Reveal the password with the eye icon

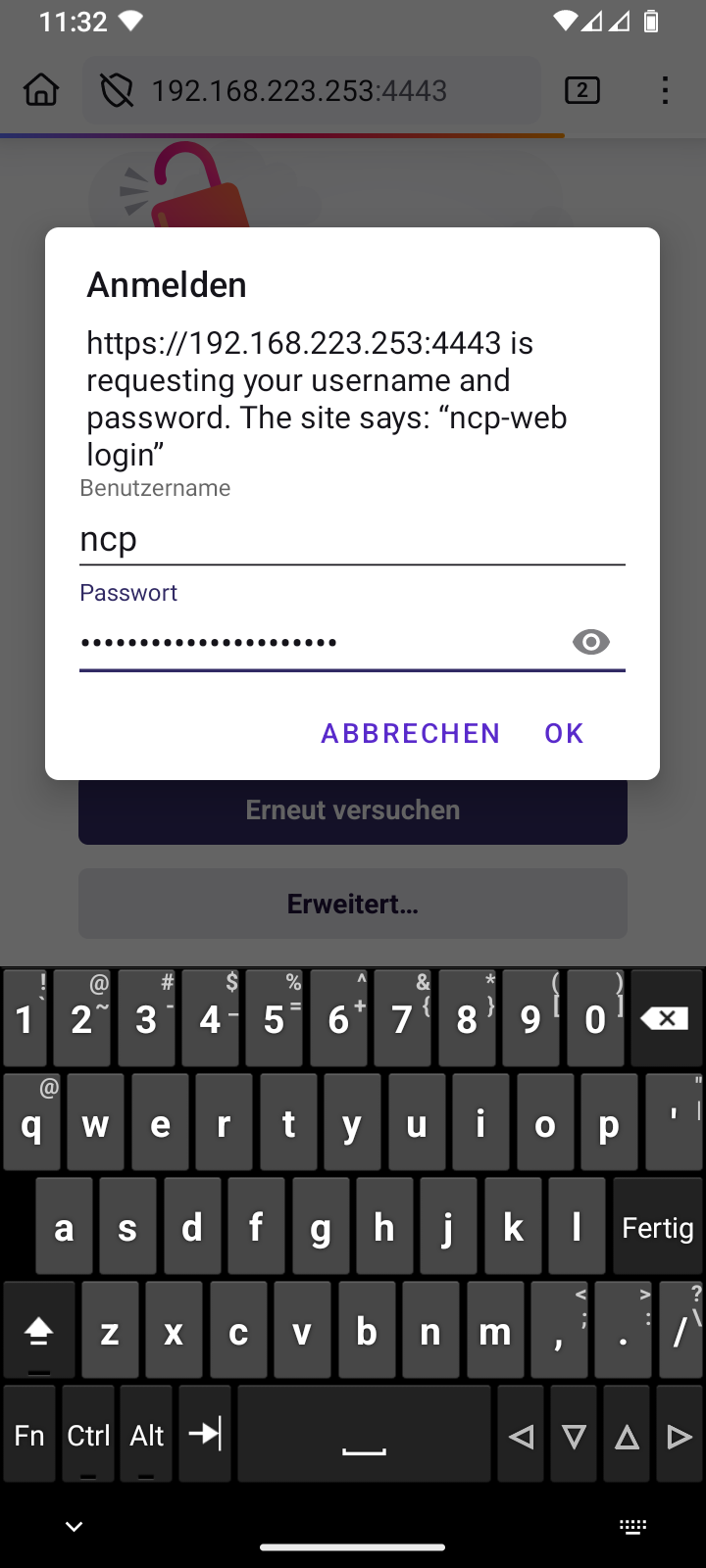coord(590,642)
